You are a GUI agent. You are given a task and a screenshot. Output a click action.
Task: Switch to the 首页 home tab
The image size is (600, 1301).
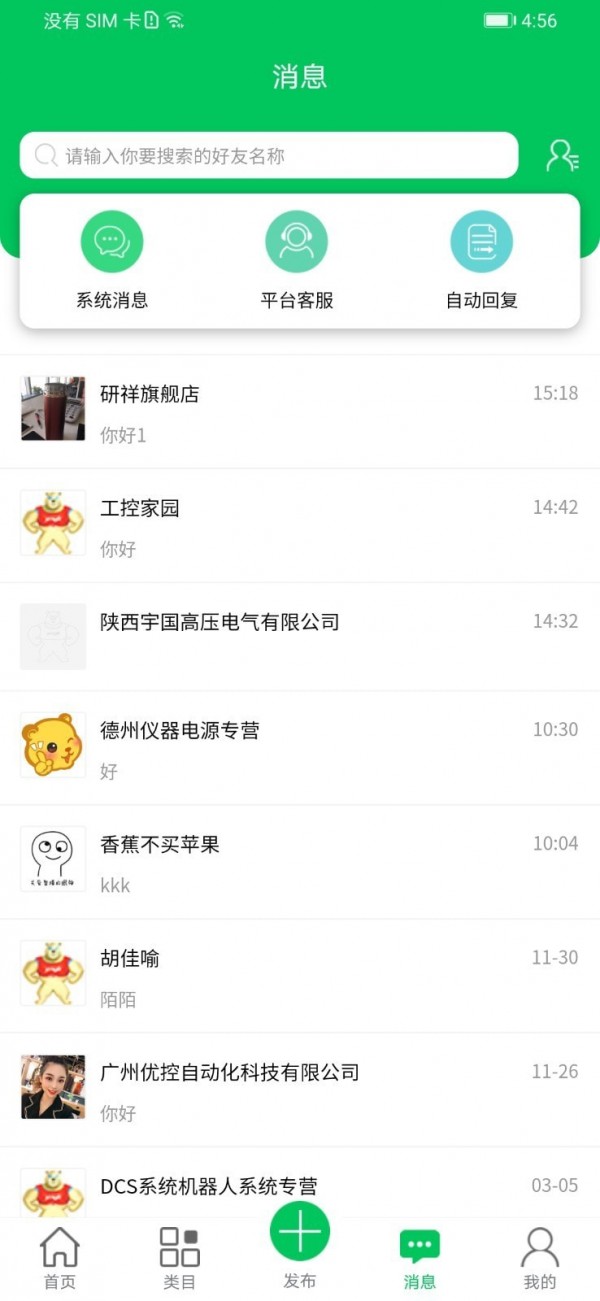(60, 1258)
